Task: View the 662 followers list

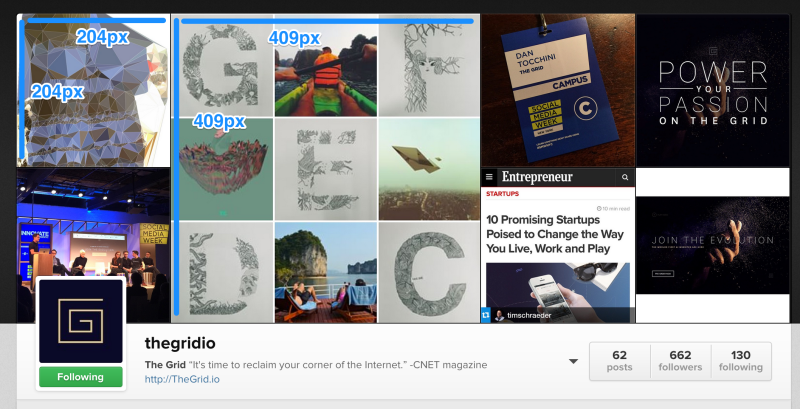Action: tap(680, 360)
